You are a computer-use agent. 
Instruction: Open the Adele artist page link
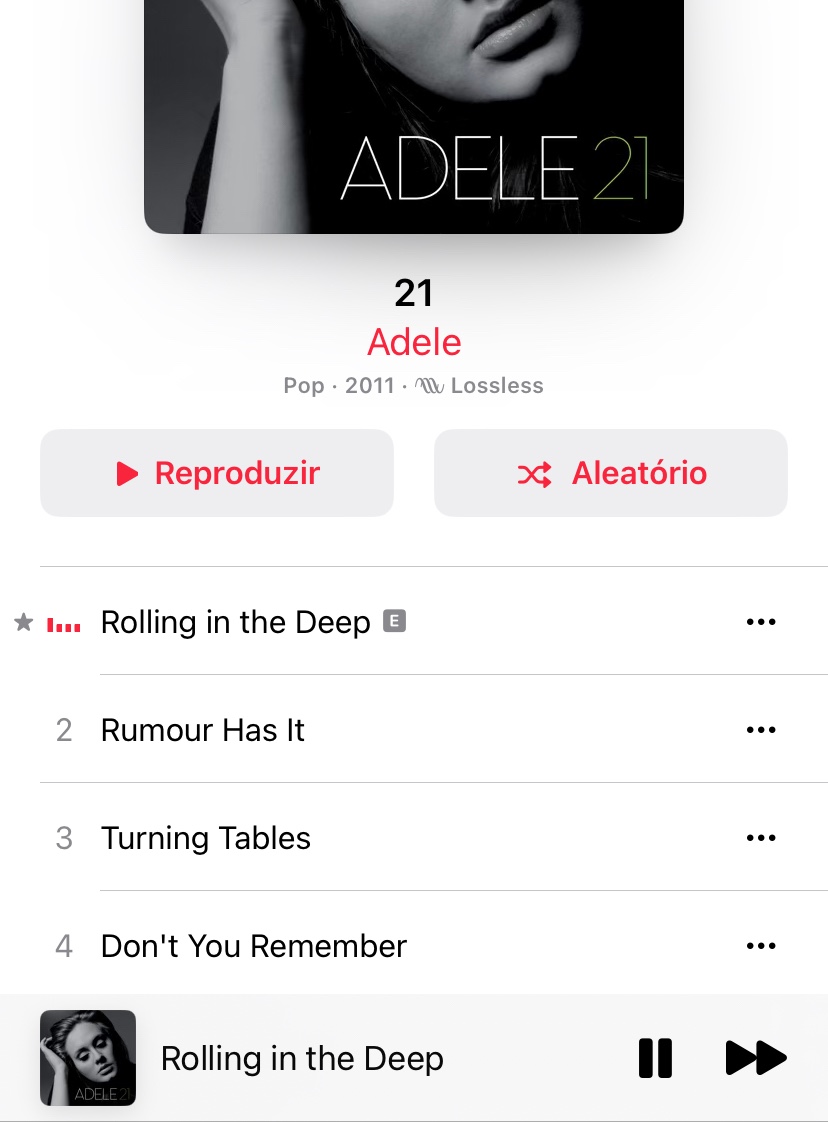point(414,342)
